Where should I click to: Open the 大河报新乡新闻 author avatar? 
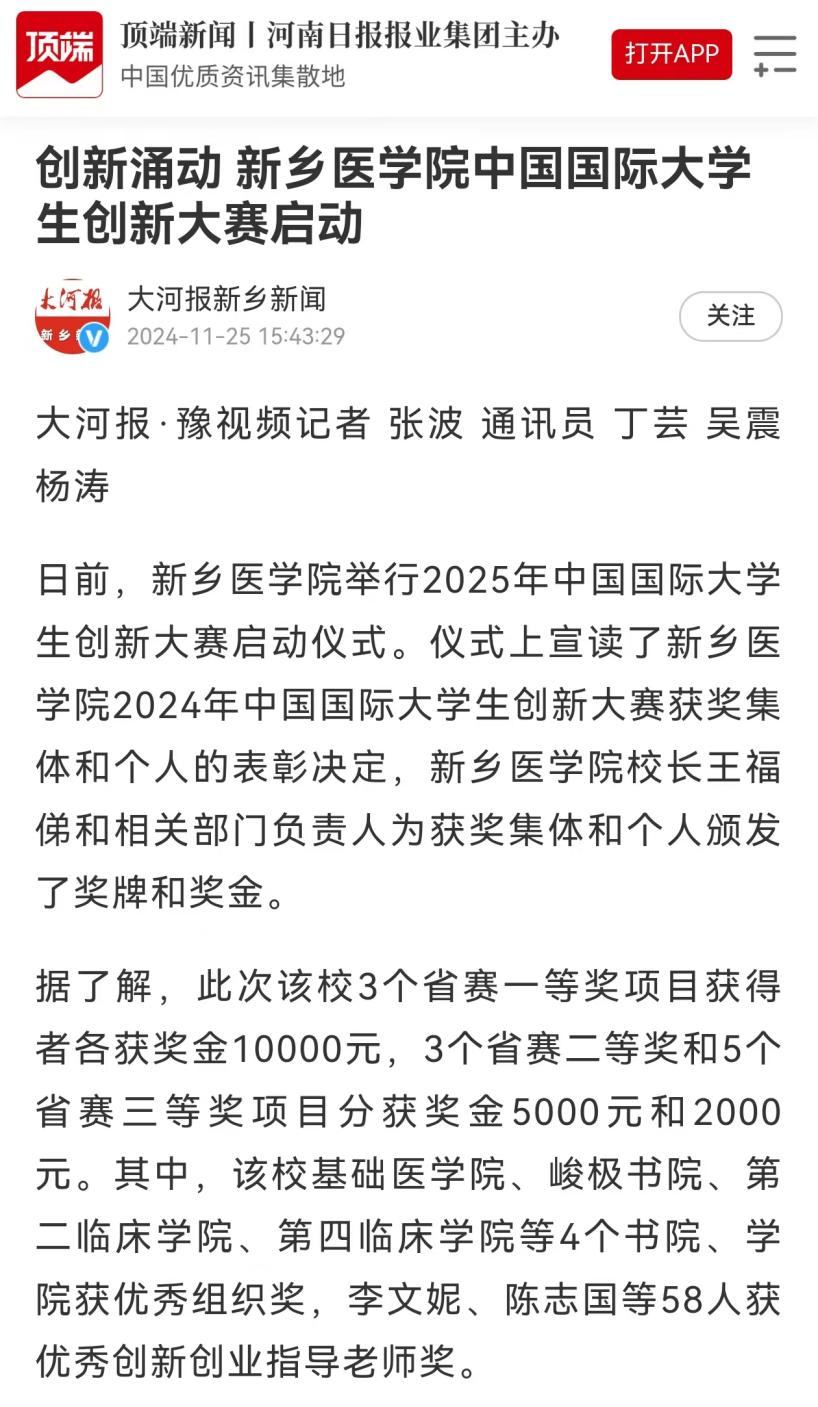click(72, 316)
